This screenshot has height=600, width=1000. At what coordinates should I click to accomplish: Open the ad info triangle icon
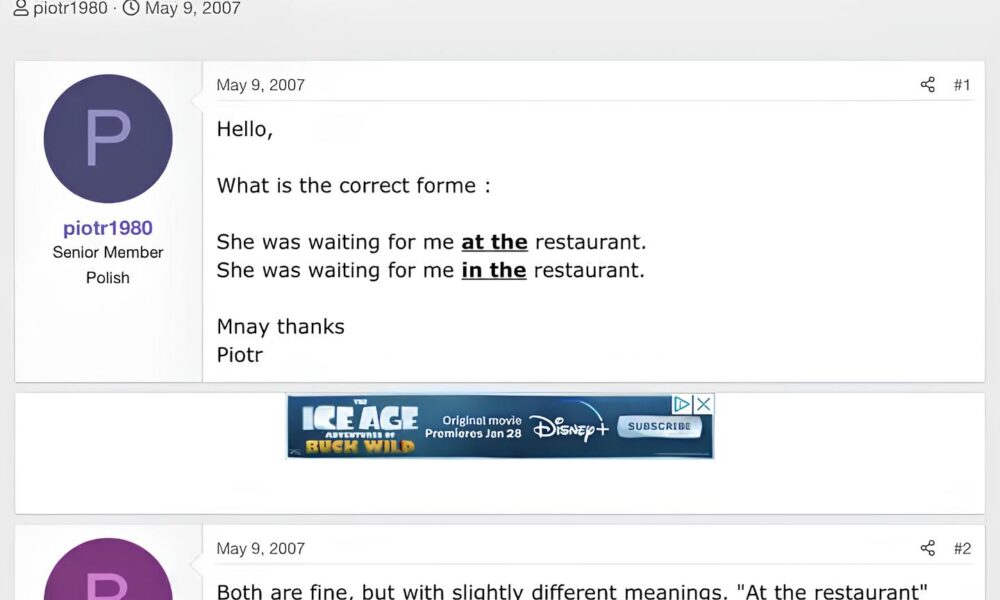(683, 404)
